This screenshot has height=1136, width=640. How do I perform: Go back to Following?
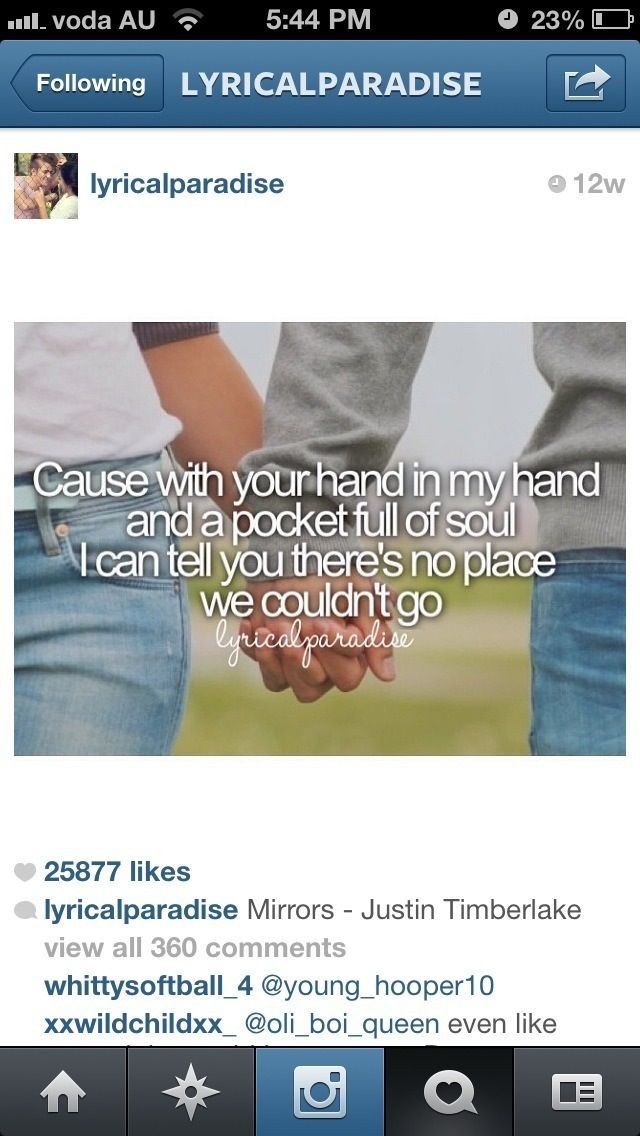click(x=88, y=84)
